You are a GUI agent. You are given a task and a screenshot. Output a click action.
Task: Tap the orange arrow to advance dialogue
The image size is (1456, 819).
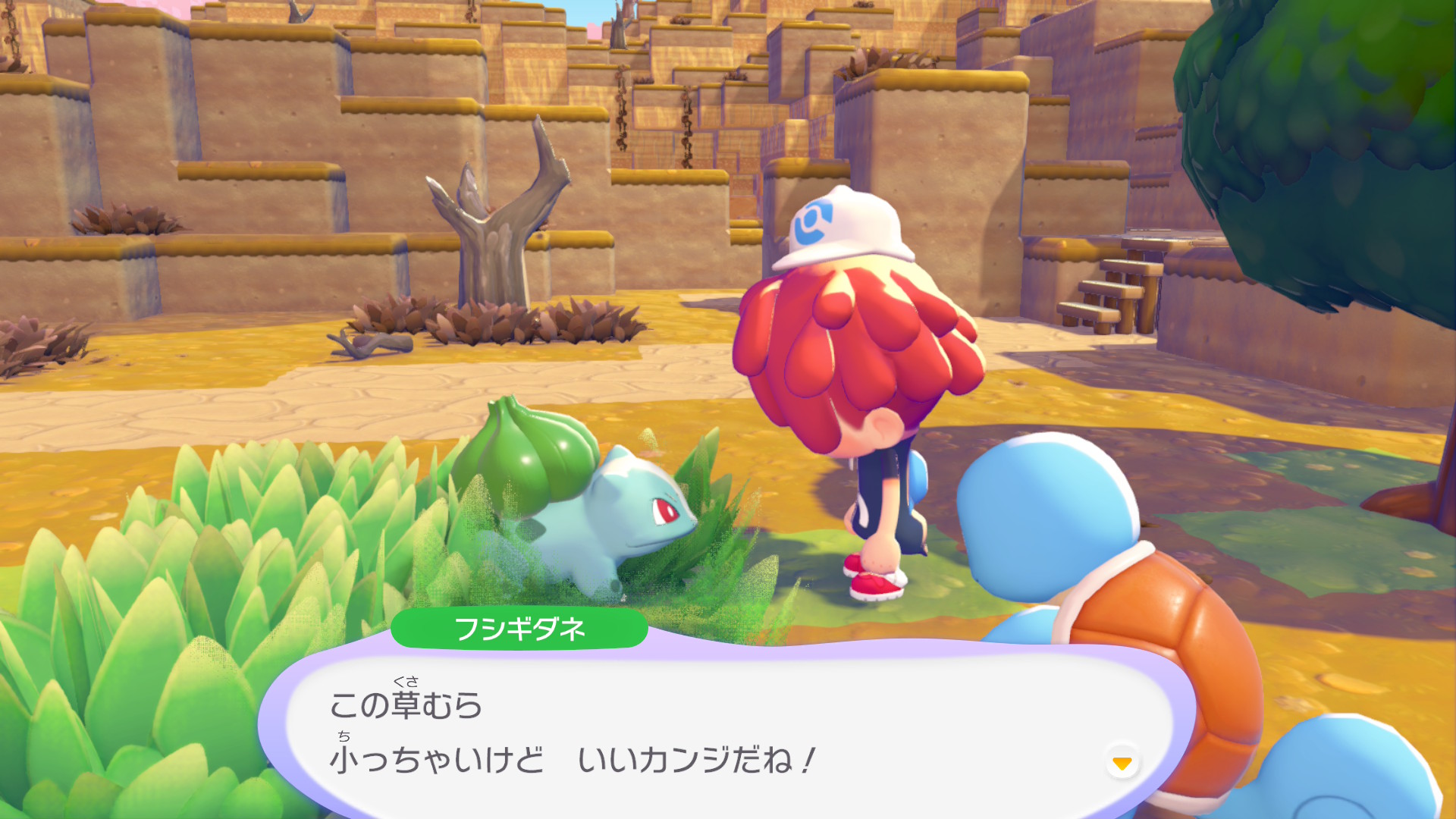pyautogui.click(x=1122, y=763)
